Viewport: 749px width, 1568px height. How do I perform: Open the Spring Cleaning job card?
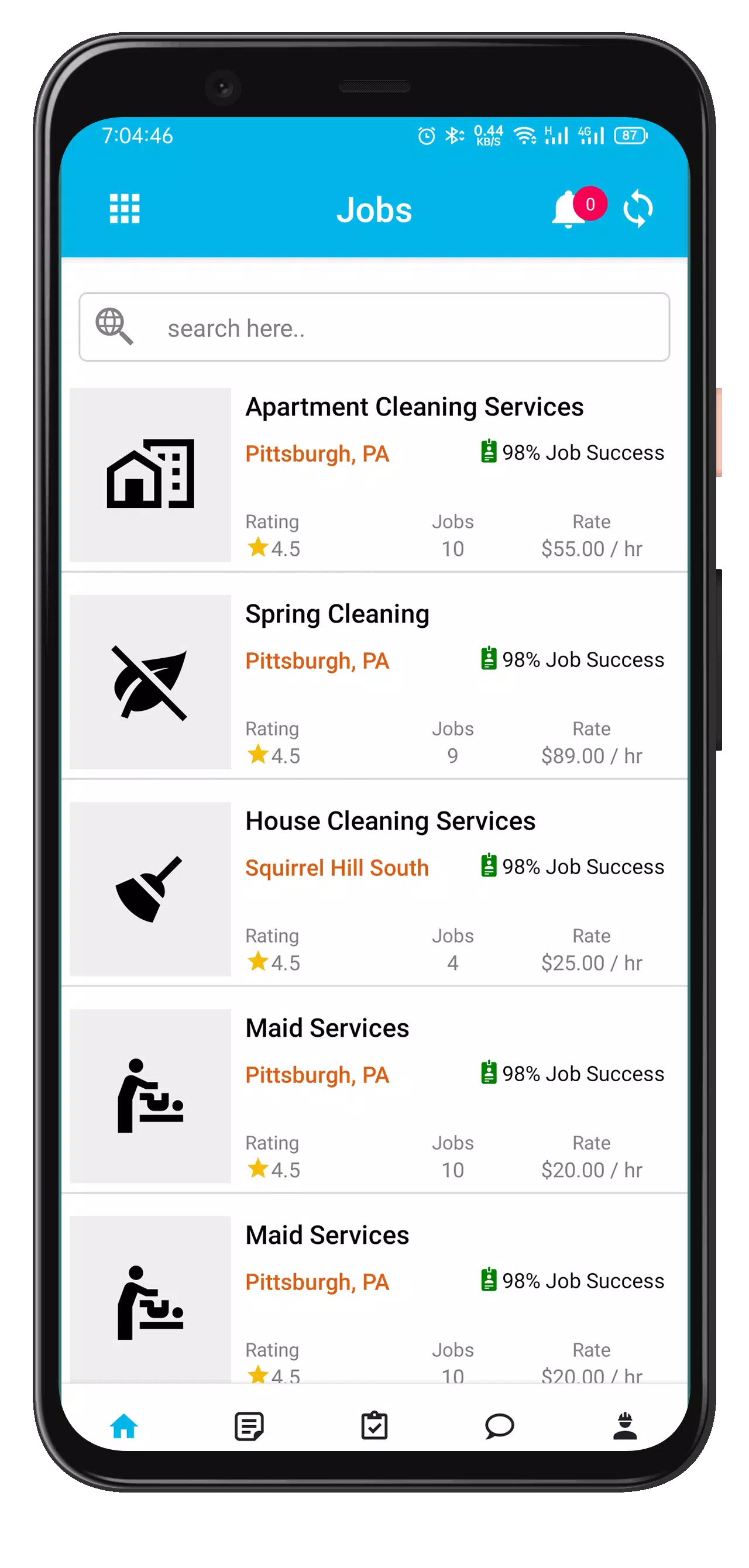point(336,614)
